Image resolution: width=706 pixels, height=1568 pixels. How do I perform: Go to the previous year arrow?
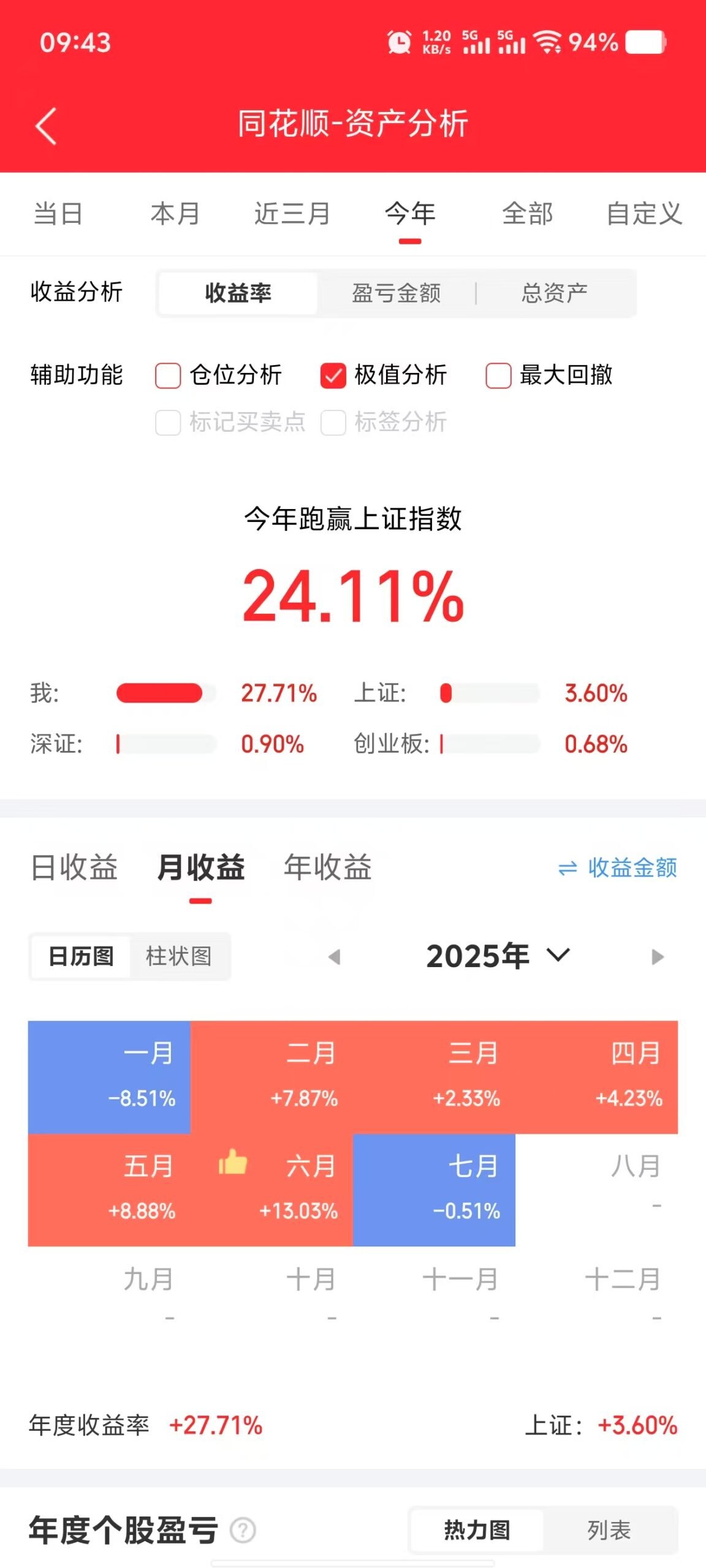click(335, 957)
